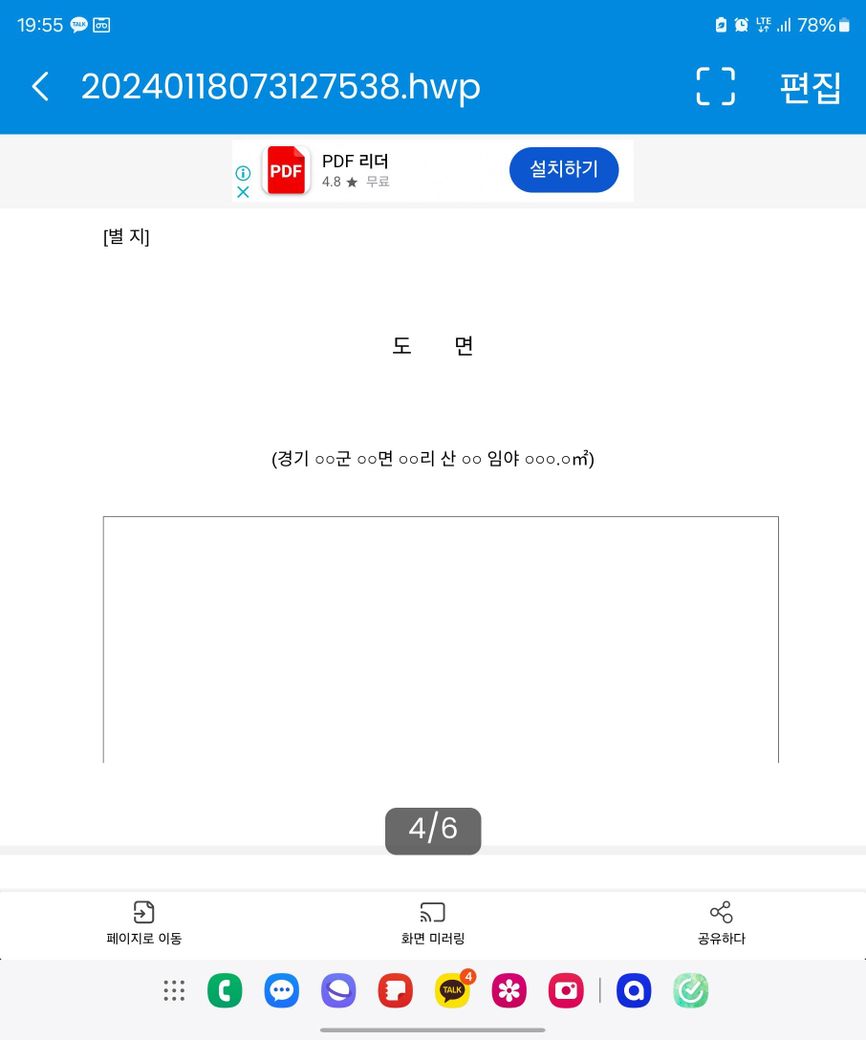Viewport: 866px width, 1040px height.
Task: Open the Gallery flower app
Action: [x=509, y=990]
